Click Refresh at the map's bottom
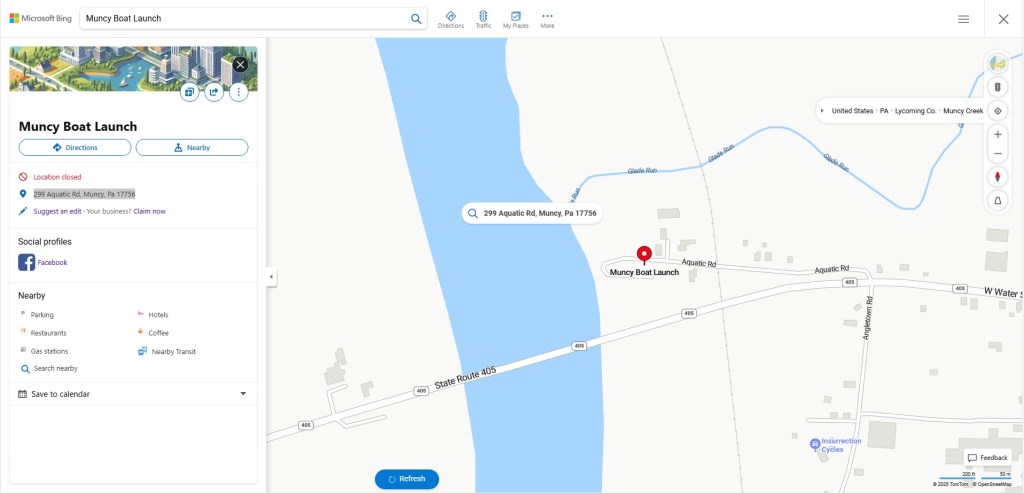Screen dimensions: 1024x493 [x=407, y=479]
